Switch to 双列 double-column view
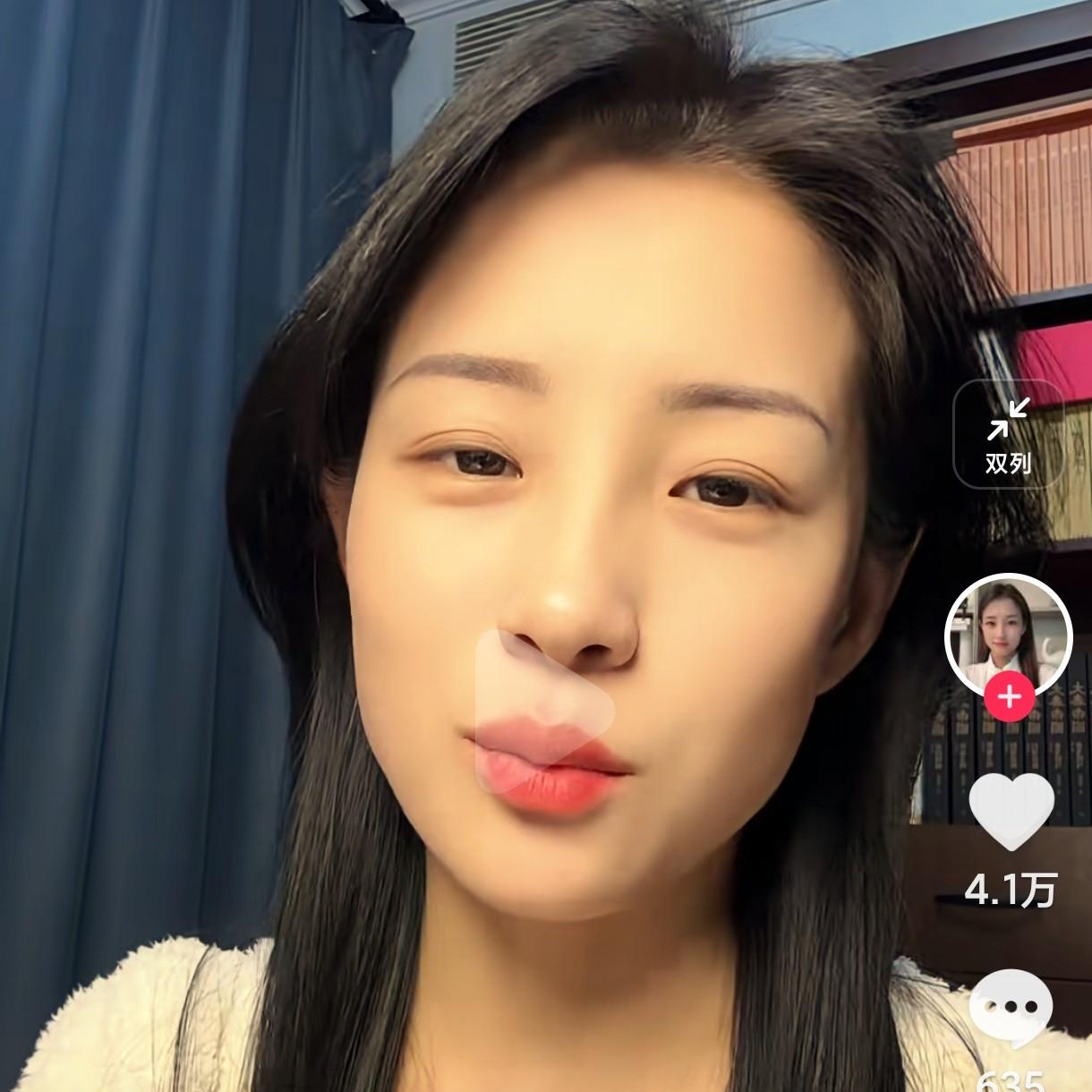Viewport: 1092px width, 1092px height. click(x=1008, y=435)
